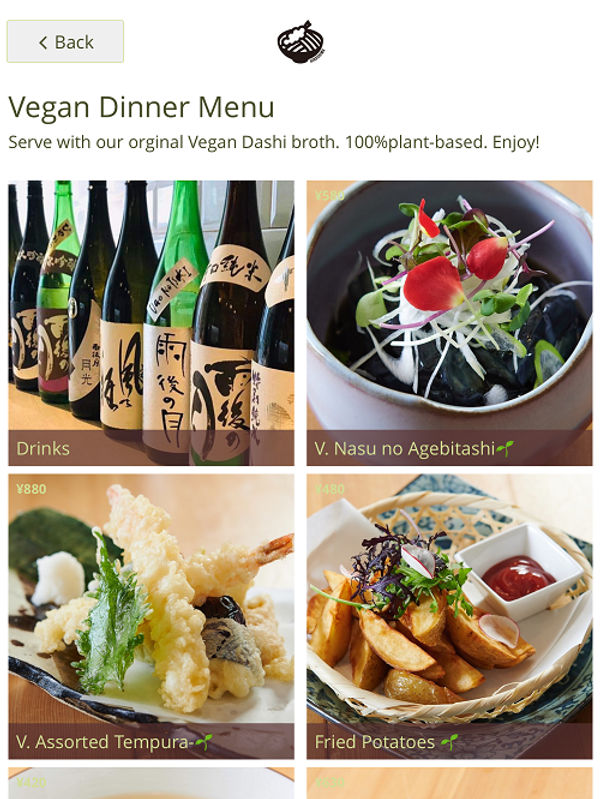
Task: View the V. Assorted Tempura item
Action: pyautogui.click(x=151, y=616)
